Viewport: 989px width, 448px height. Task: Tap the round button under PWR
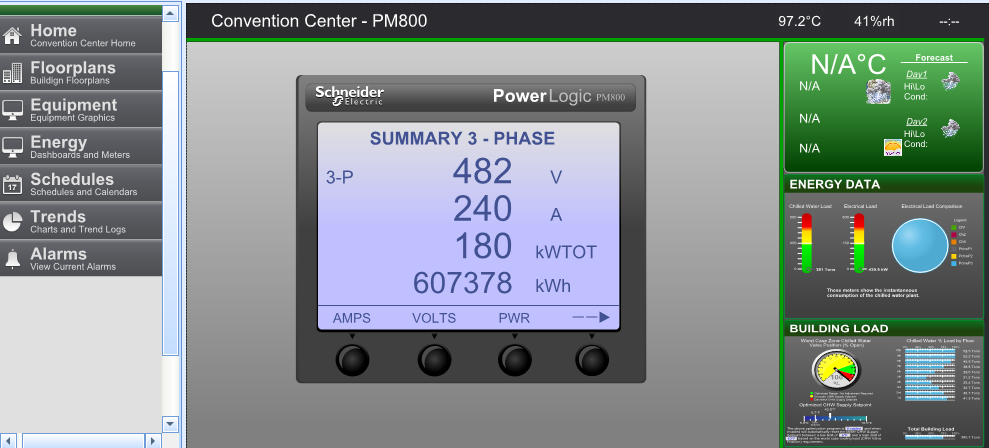pyautogui.click(x=514, y=358)
